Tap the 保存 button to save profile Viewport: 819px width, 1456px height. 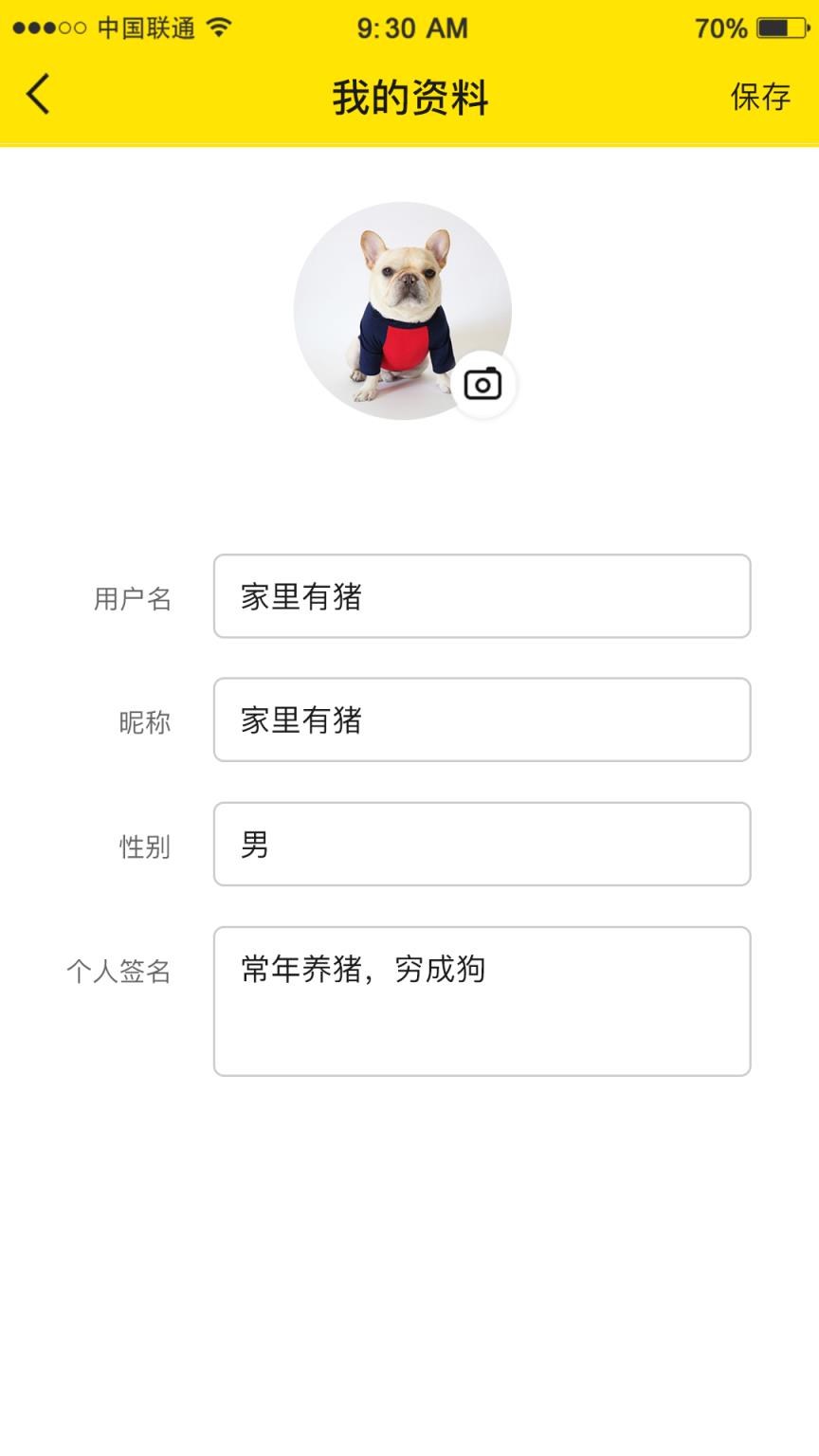(x=758, y=95)
